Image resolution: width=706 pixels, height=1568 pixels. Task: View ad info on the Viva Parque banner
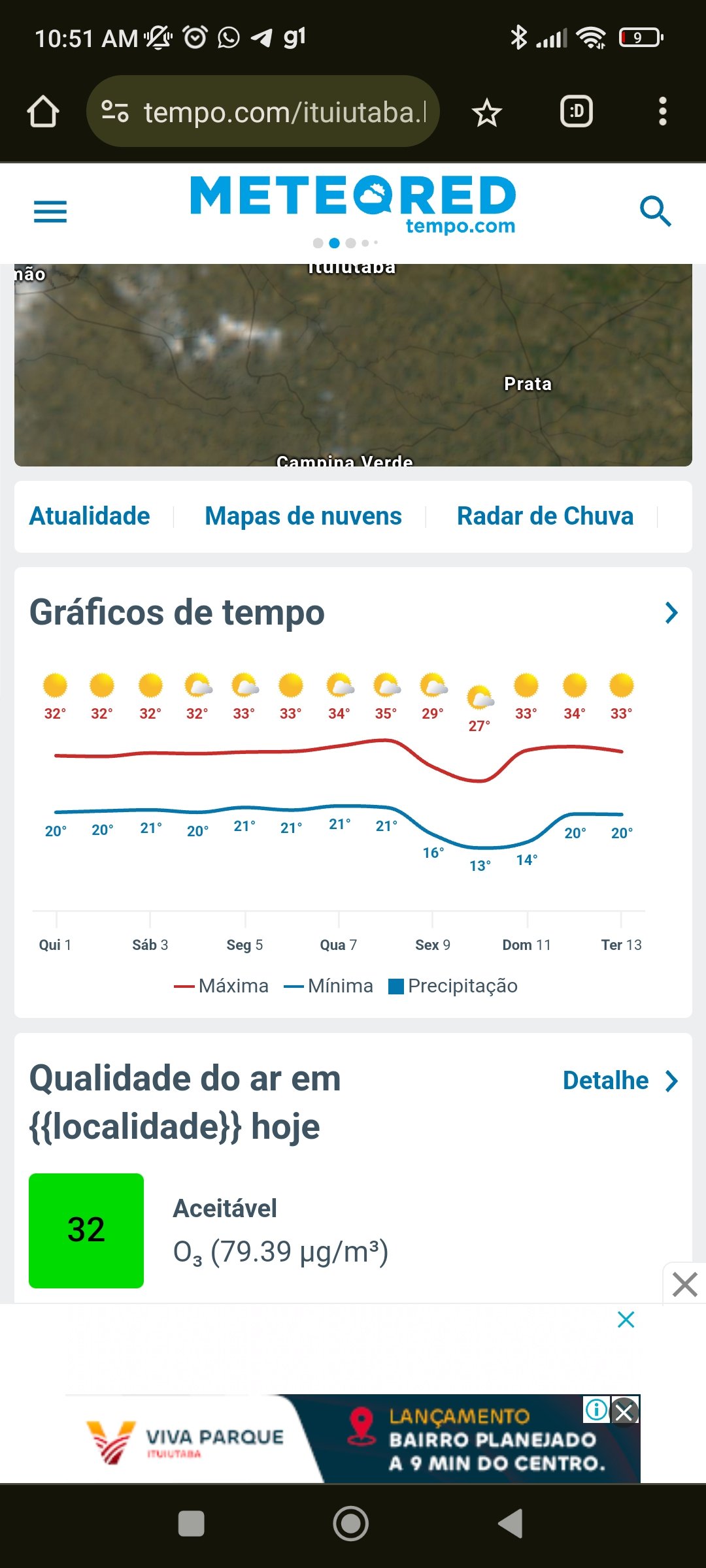click(596, 1409)
